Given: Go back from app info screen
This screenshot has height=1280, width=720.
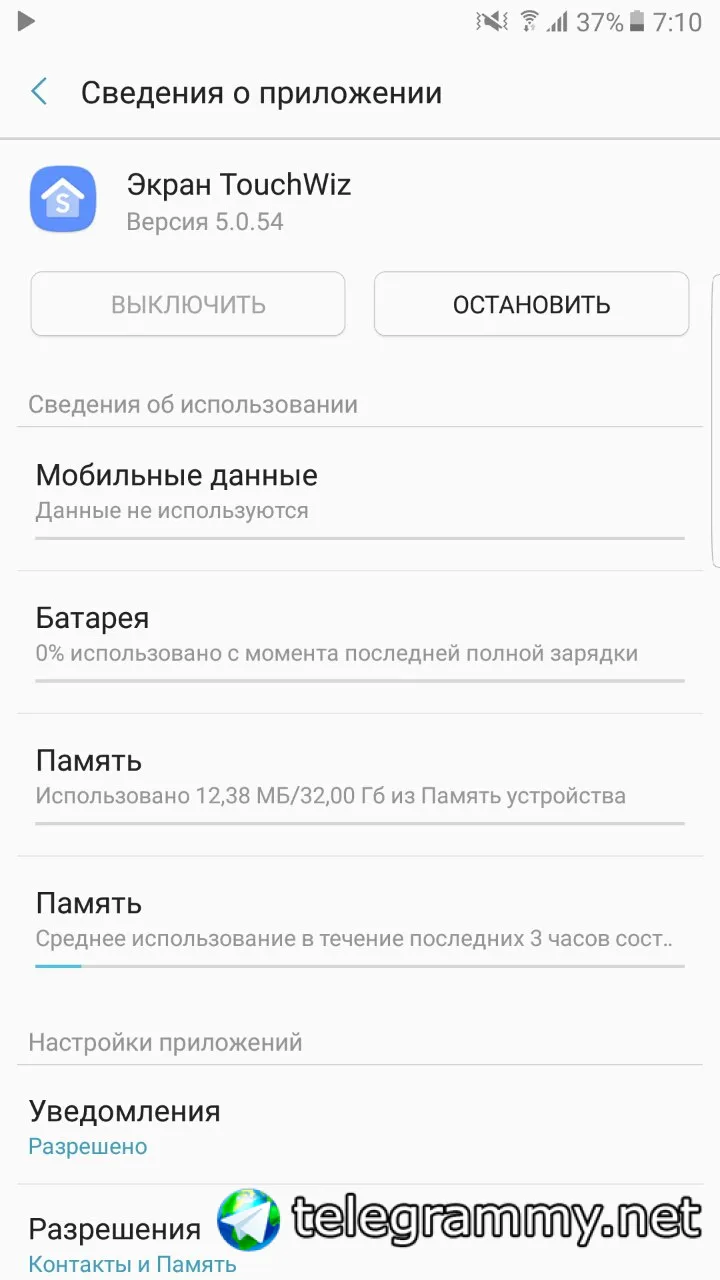Looking at the screenshot, I should click(x=40, y=93).
